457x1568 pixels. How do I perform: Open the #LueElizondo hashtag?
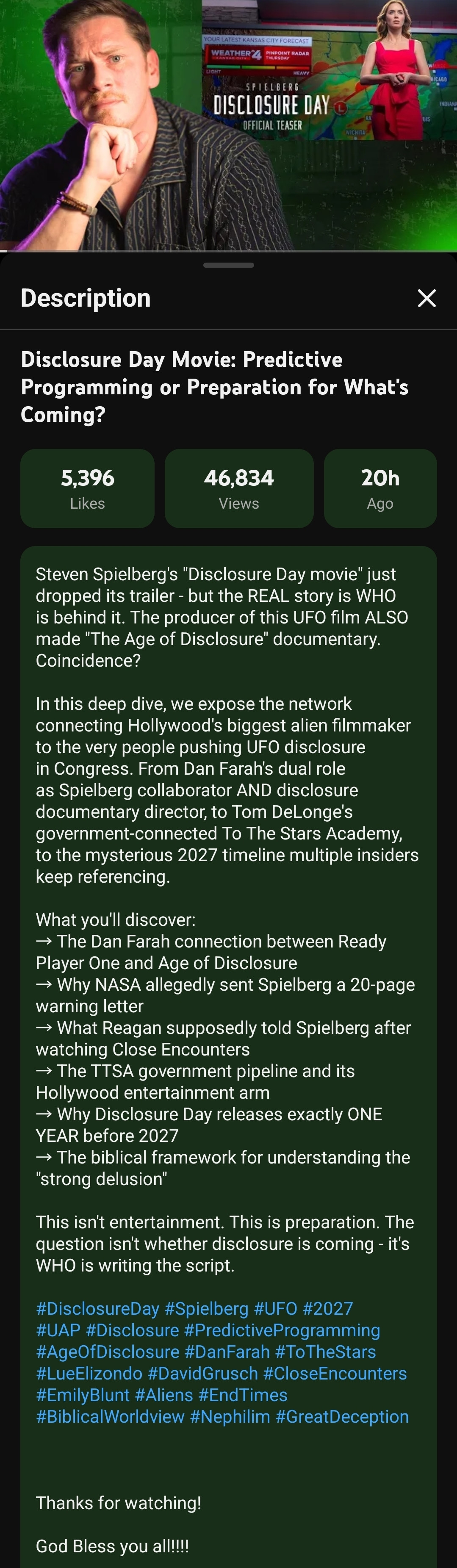point(89,1373)
